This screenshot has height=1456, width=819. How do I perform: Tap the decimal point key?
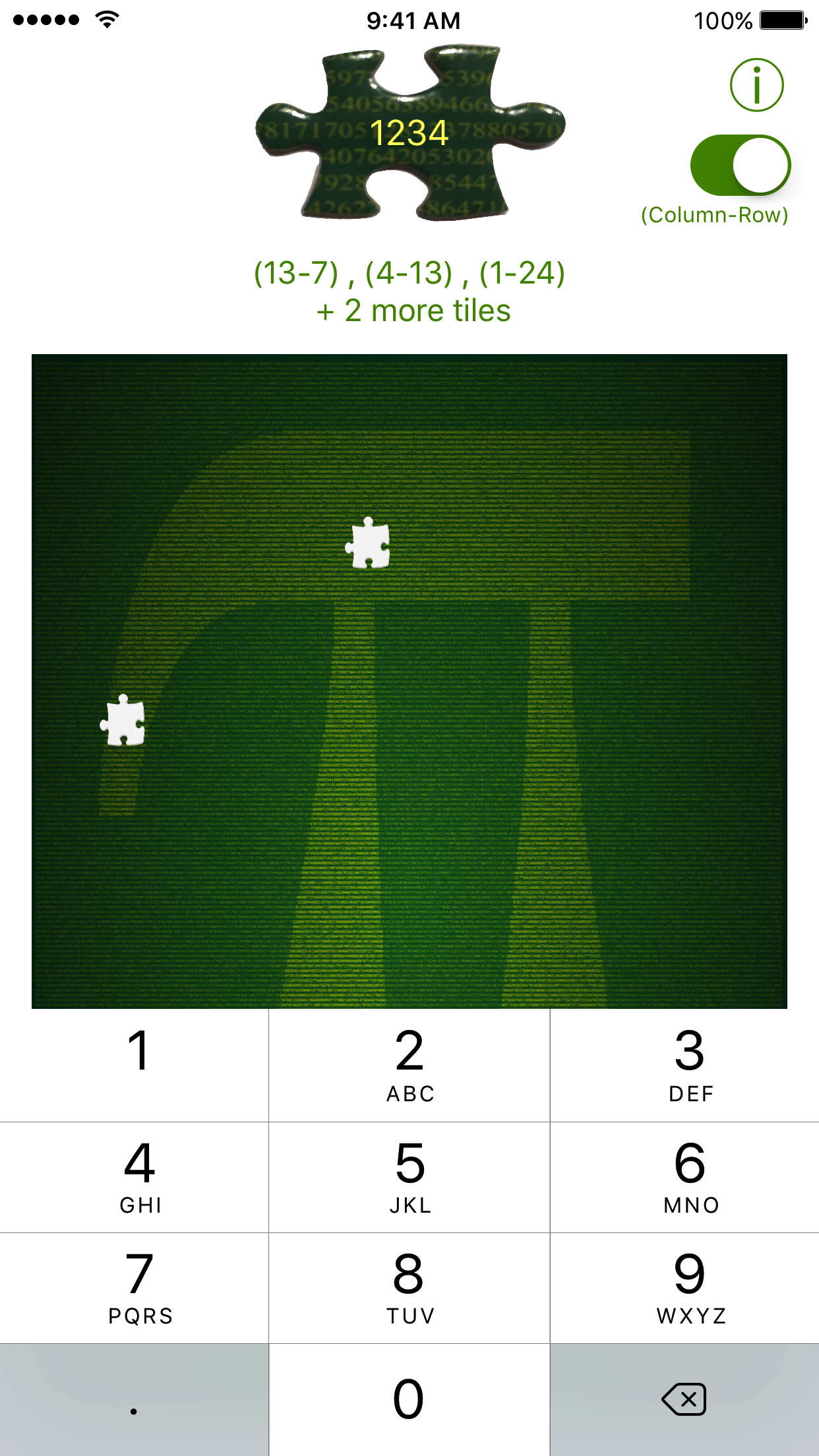tap(135, 1399)
